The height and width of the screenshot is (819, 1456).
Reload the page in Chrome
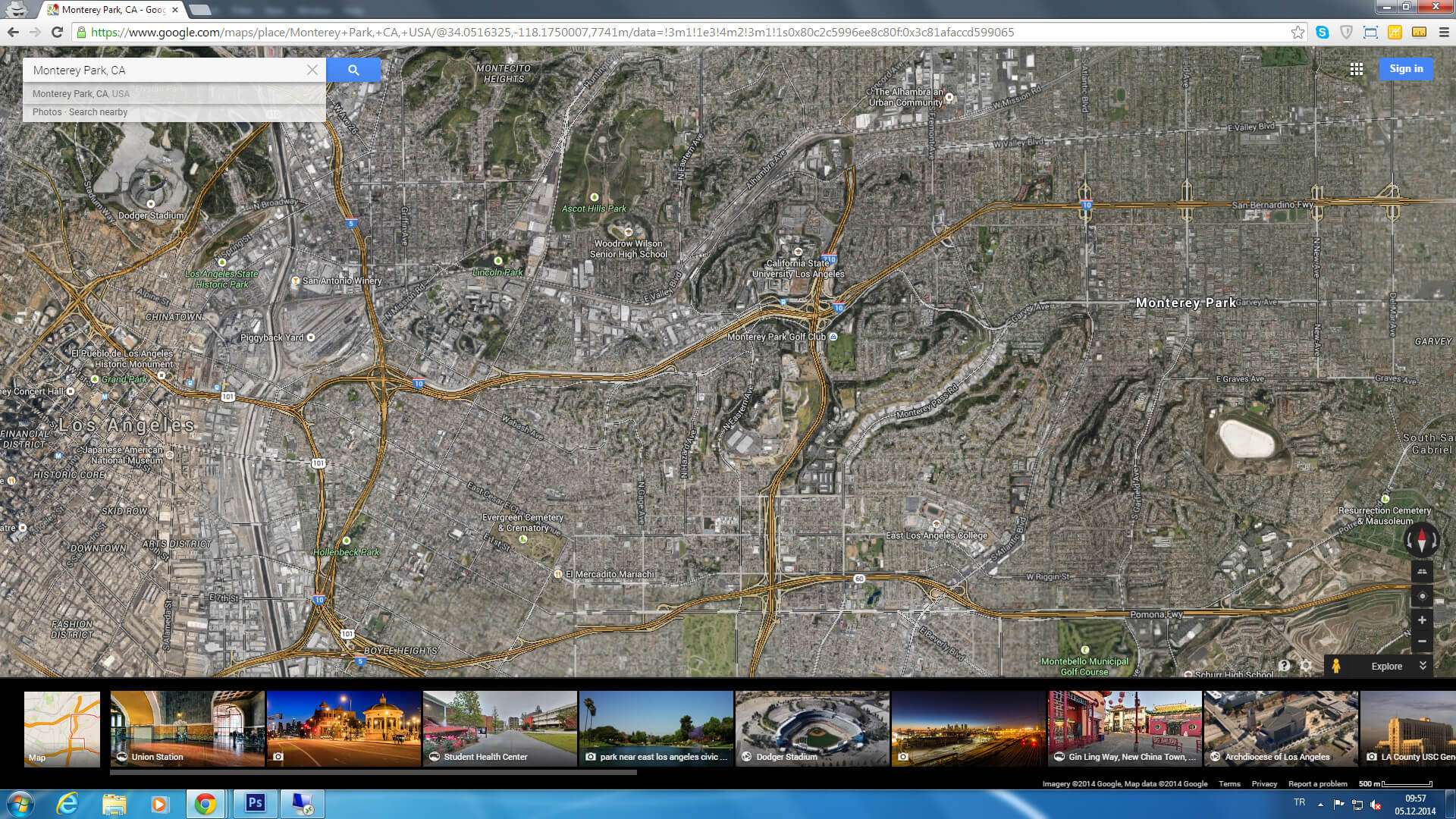[57, 32]
